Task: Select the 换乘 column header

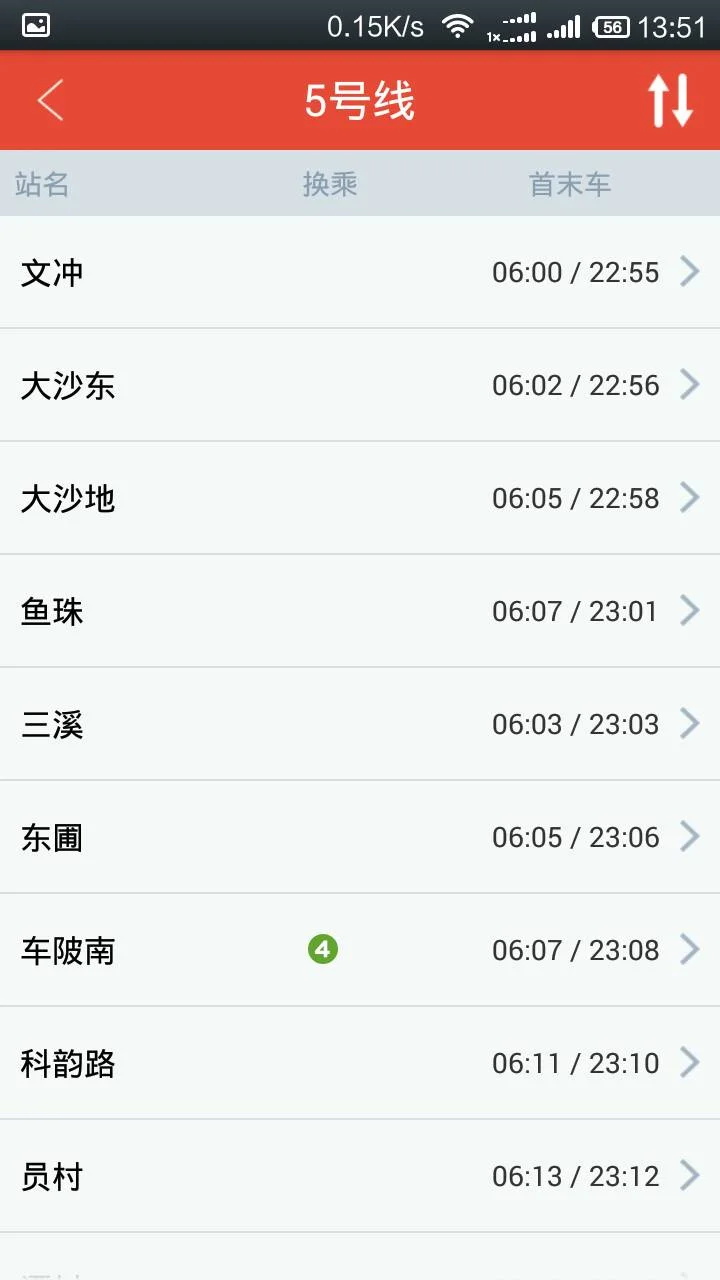Action: tap(330, 183)
